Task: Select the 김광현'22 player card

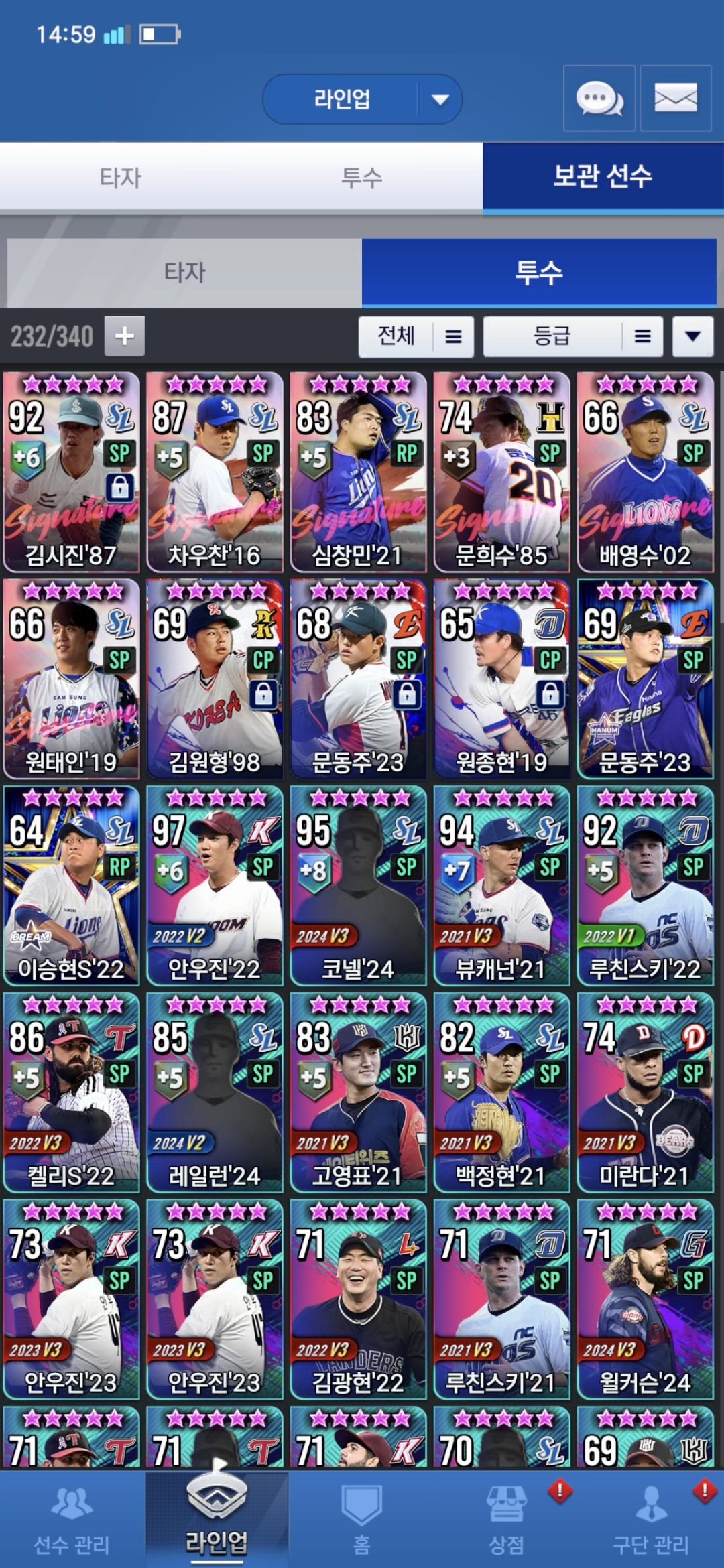Action: point(358,1299)
